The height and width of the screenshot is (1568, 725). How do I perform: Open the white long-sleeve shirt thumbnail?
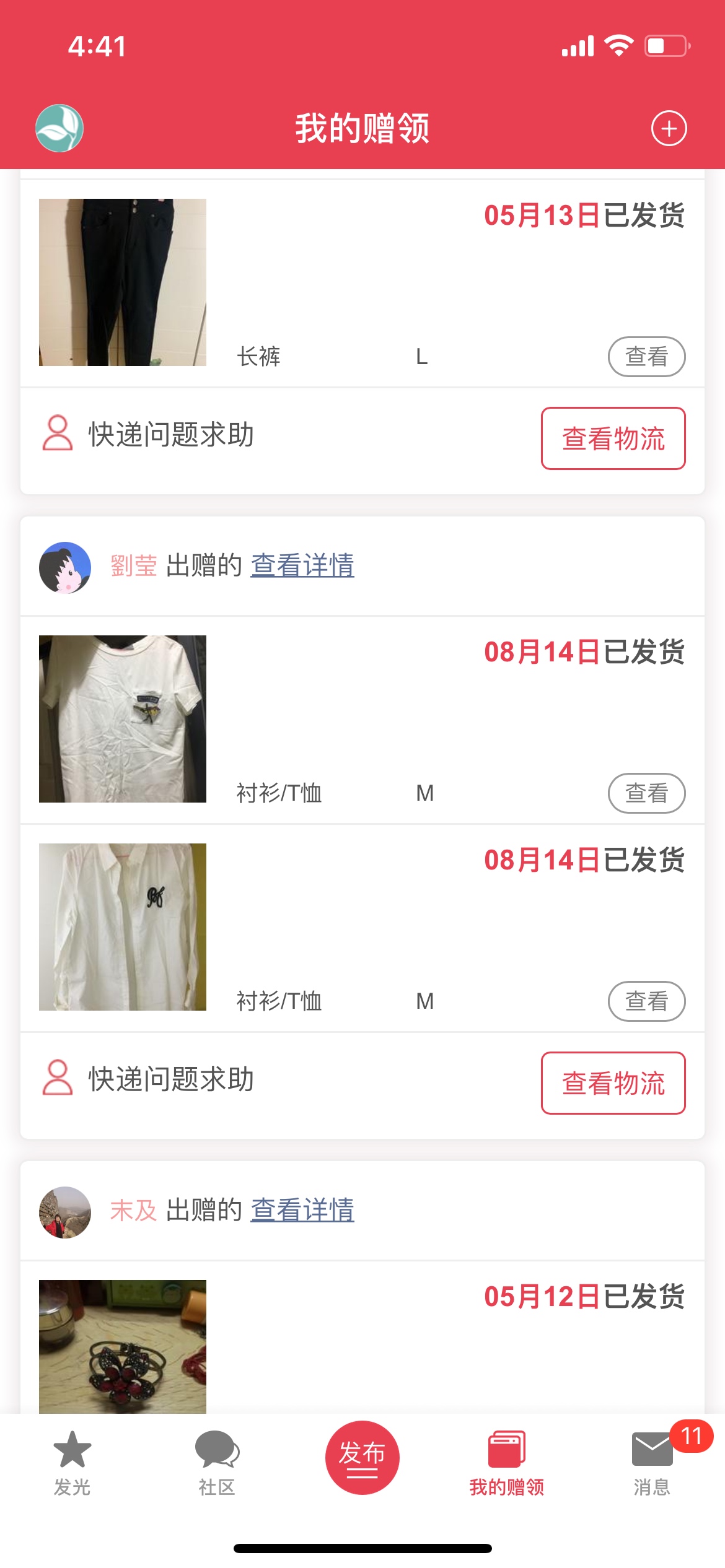(x=123, y=927)
